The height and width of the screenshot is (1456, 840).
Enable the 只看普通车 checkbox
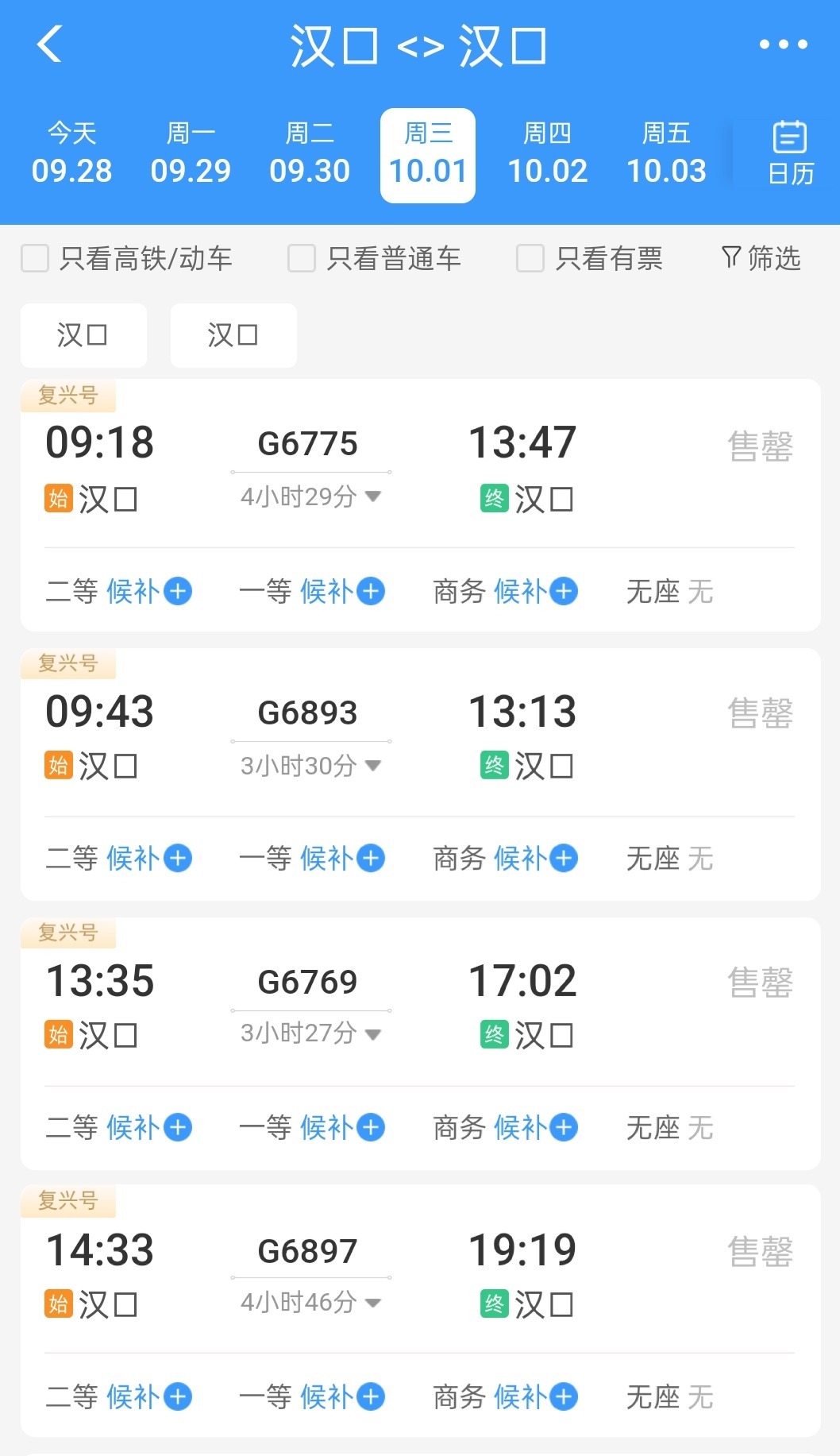coord(302,258)
